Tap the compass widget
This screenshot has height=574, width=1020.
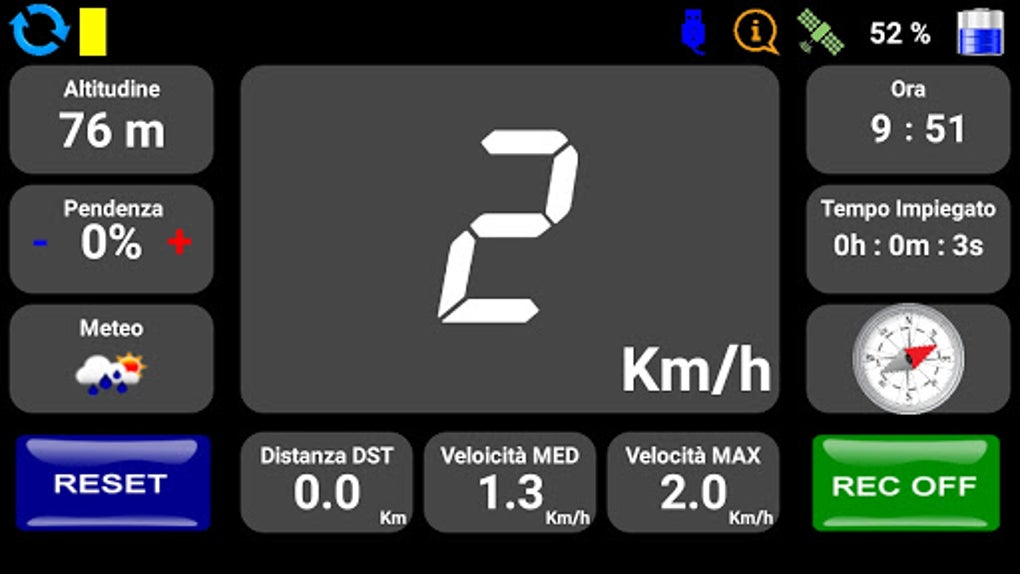[x=908, y=358]
